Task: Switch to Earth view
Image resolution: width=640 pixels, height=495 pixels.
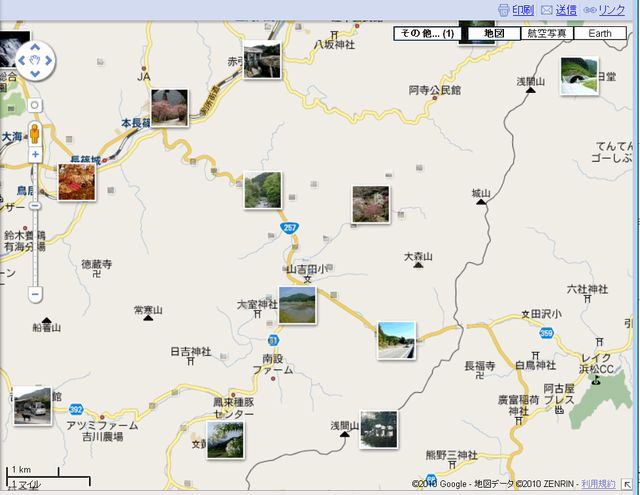Action: pyautogui.click(x=600, y=33)
